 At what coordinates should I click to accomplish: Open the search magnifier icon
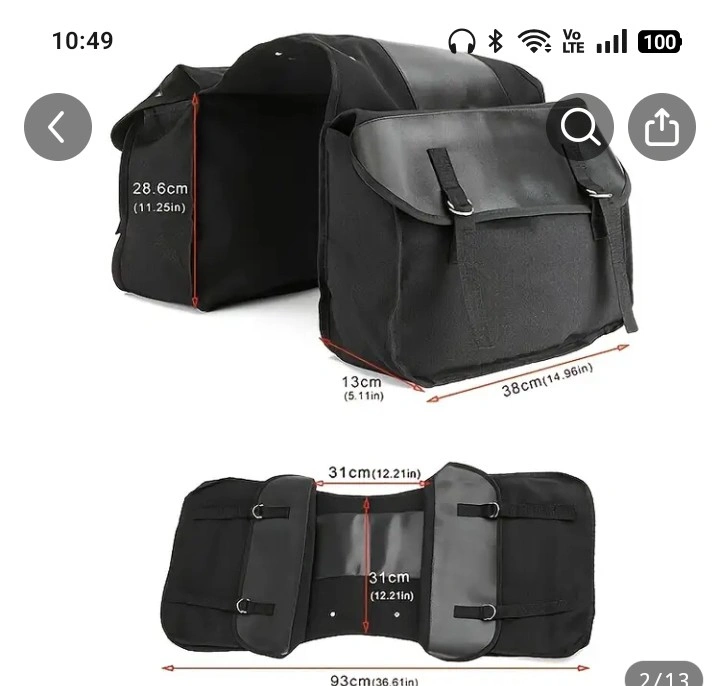580,127
